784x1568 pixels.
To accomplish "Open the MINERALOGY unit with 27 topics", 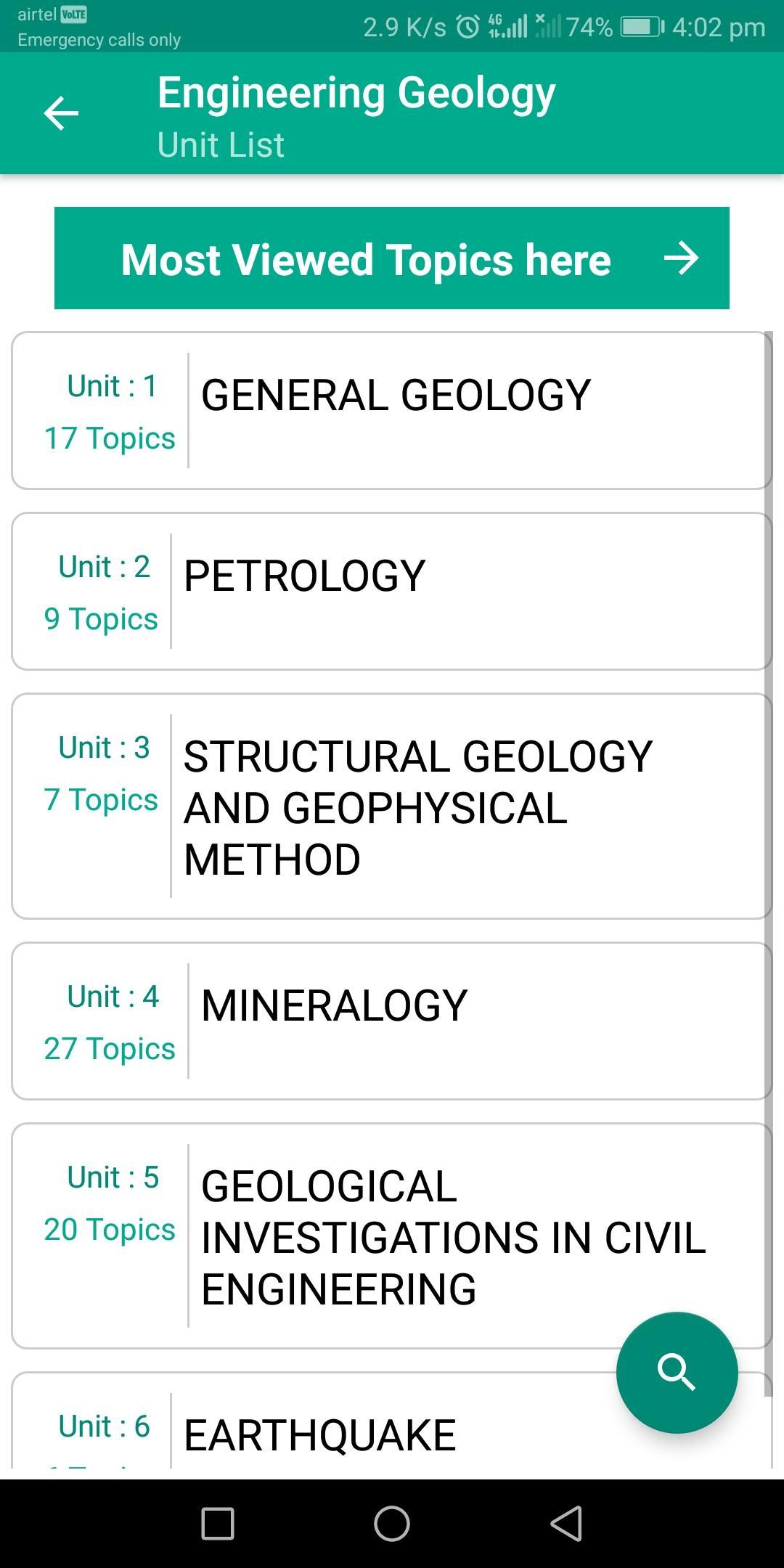I will point(392,1020).
